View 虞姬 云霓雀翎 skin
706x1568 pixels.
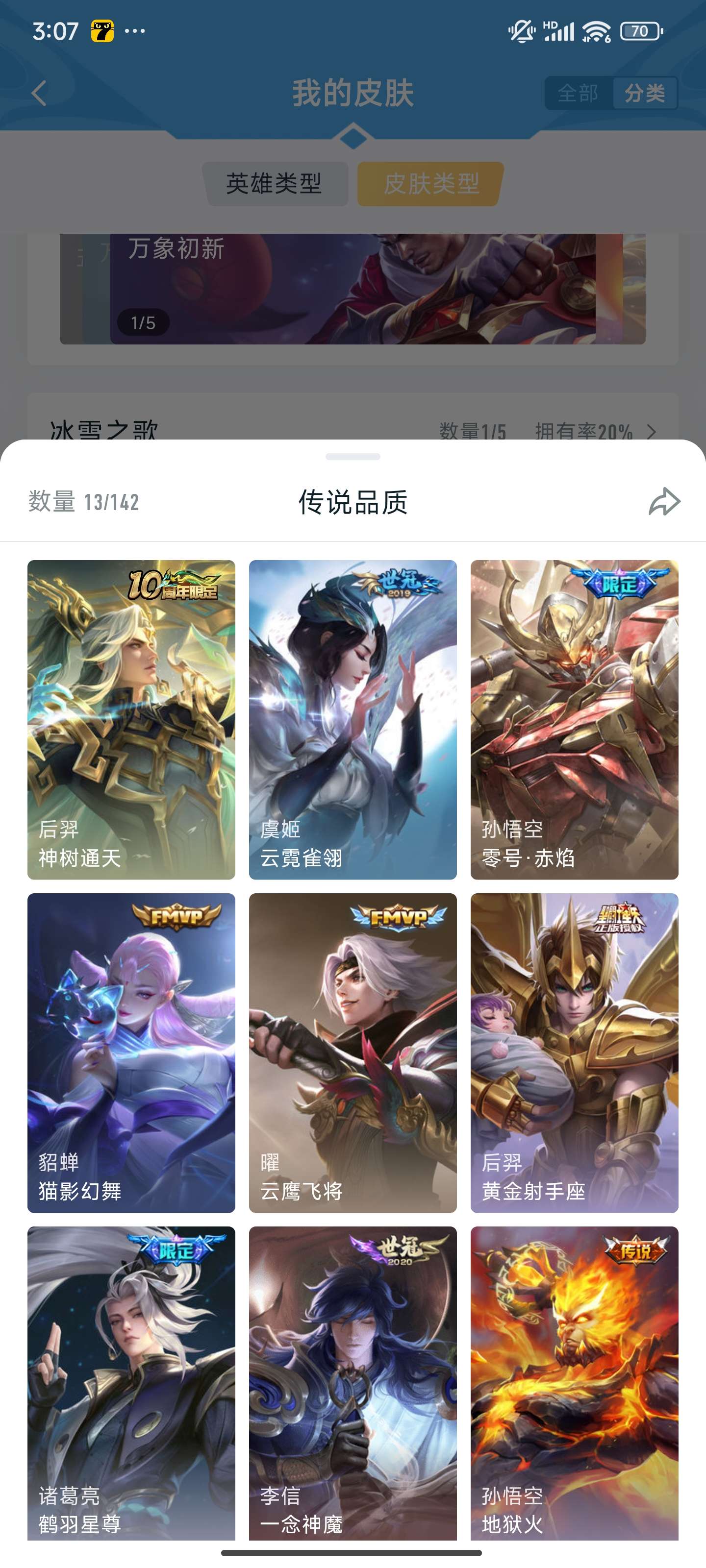click(353, 719)
